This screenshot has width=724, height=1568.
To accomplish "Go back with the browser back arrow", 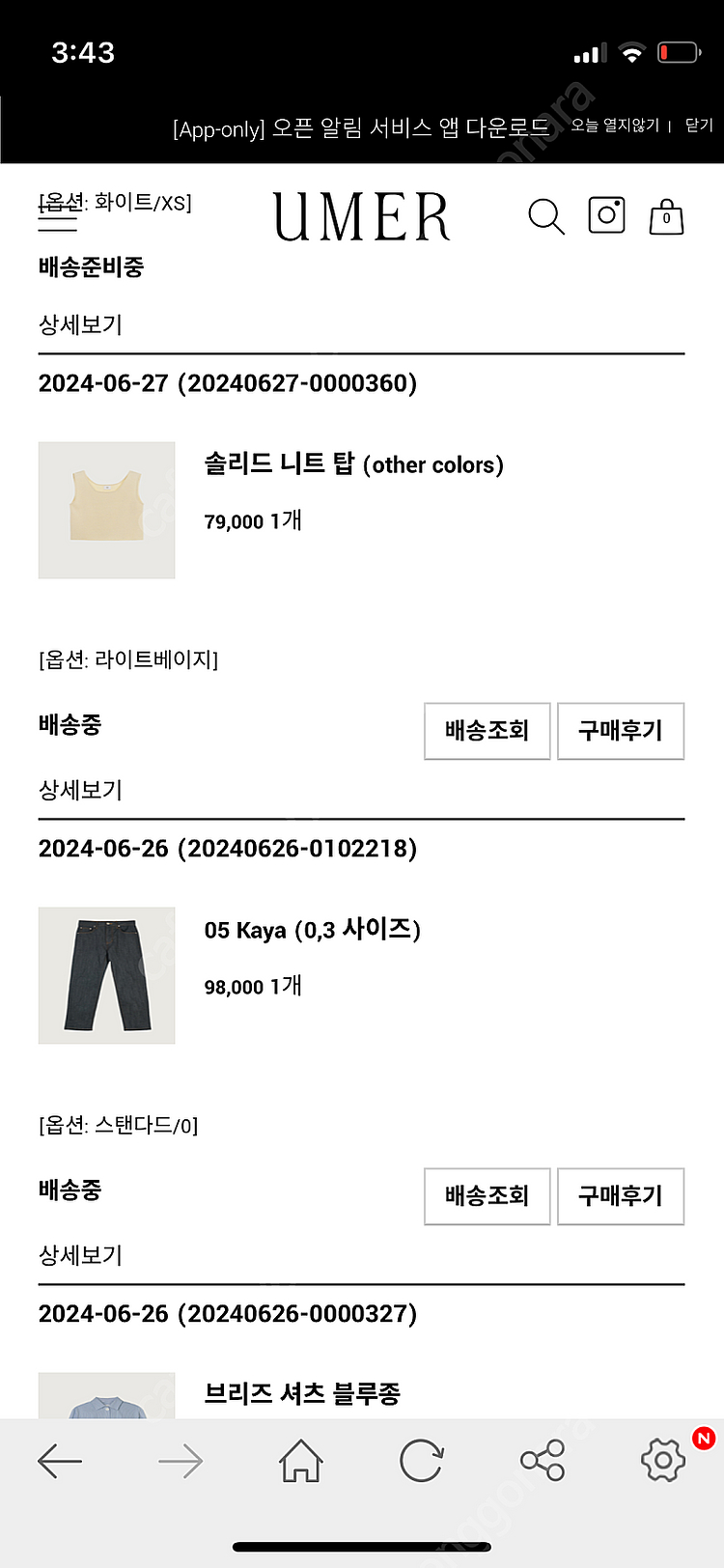I will pos(60,1461).
